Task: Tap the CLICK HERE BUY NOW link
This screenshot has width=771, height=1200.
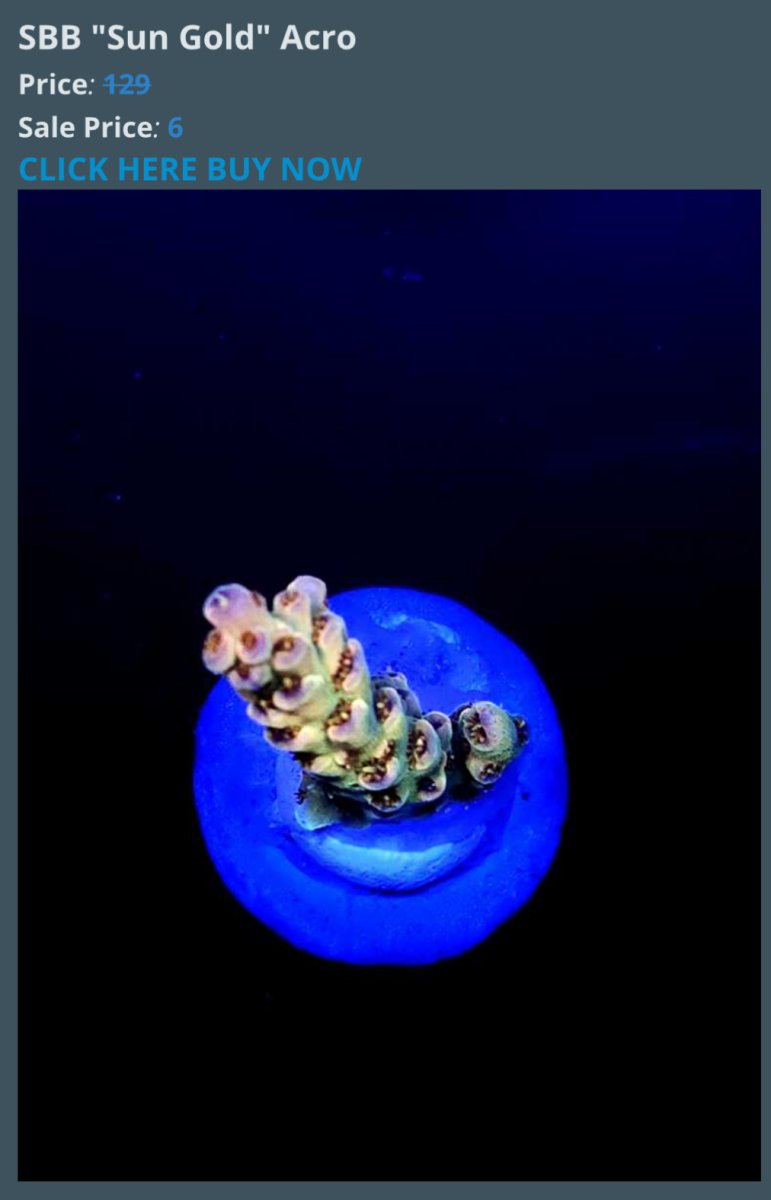Action: 190,169
